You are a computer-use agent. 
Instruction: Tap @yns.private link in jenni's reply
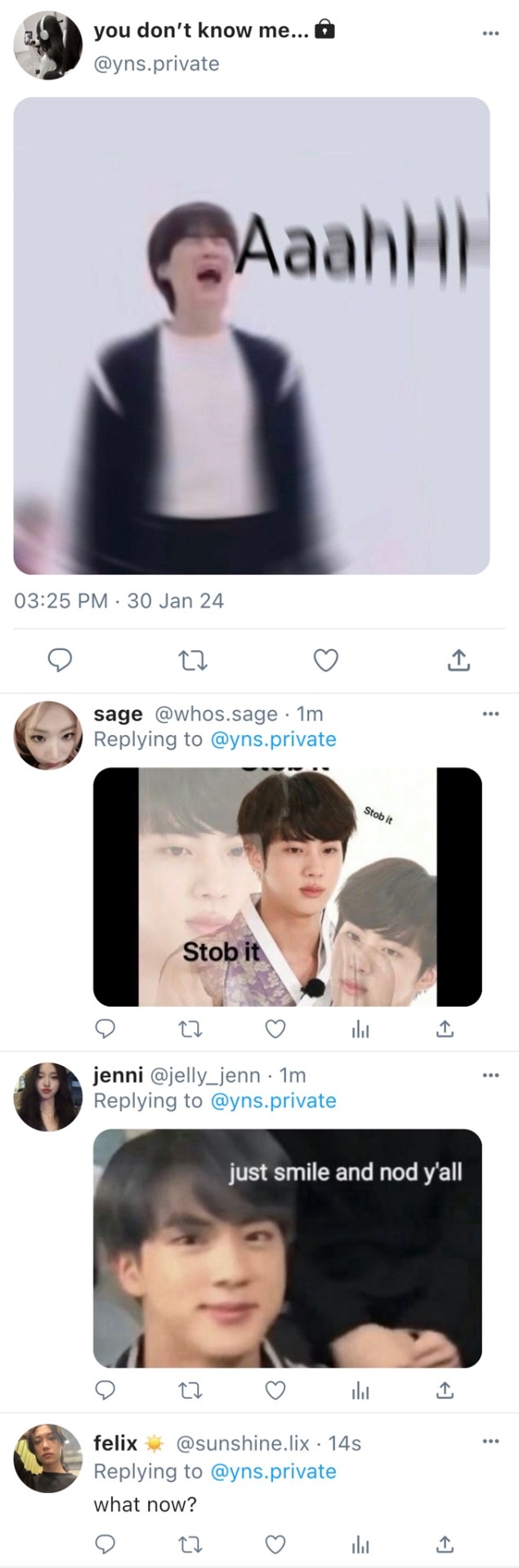(273, 1101)
